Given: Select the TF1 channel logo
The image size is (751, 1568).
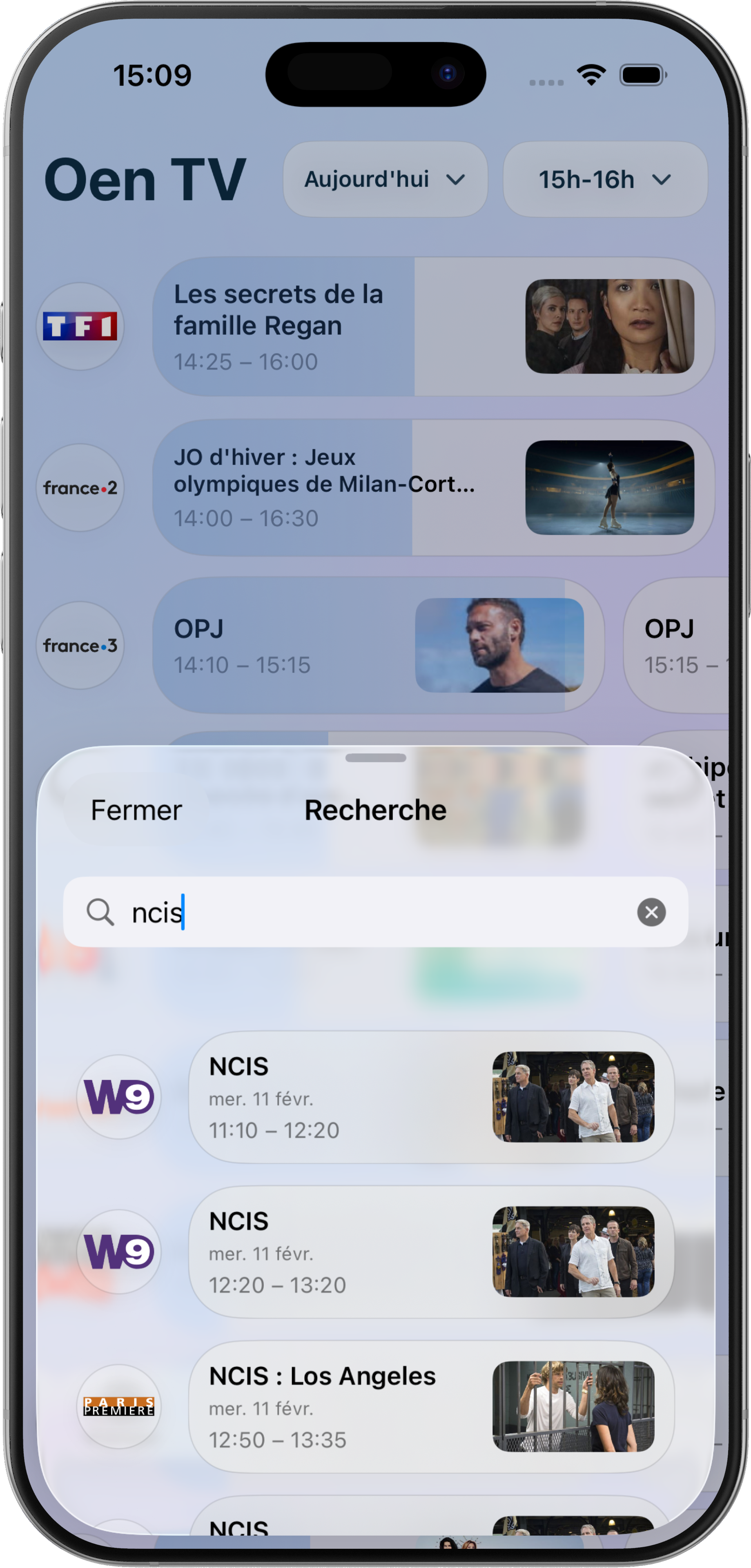Looking at the screenshot, I should point(80,326).
